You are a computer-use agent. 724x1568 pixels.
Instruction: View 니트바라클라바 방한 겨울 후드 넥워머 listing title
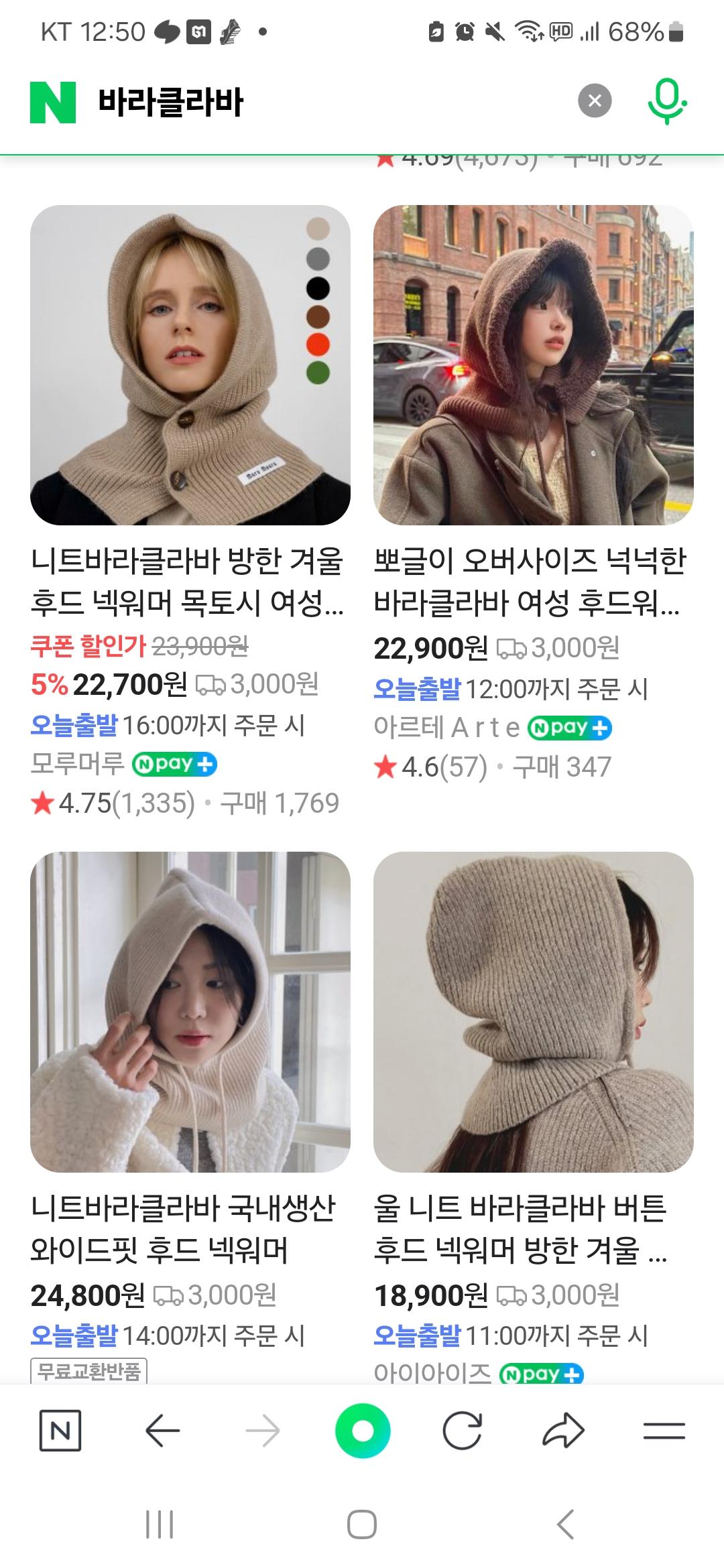188,582
